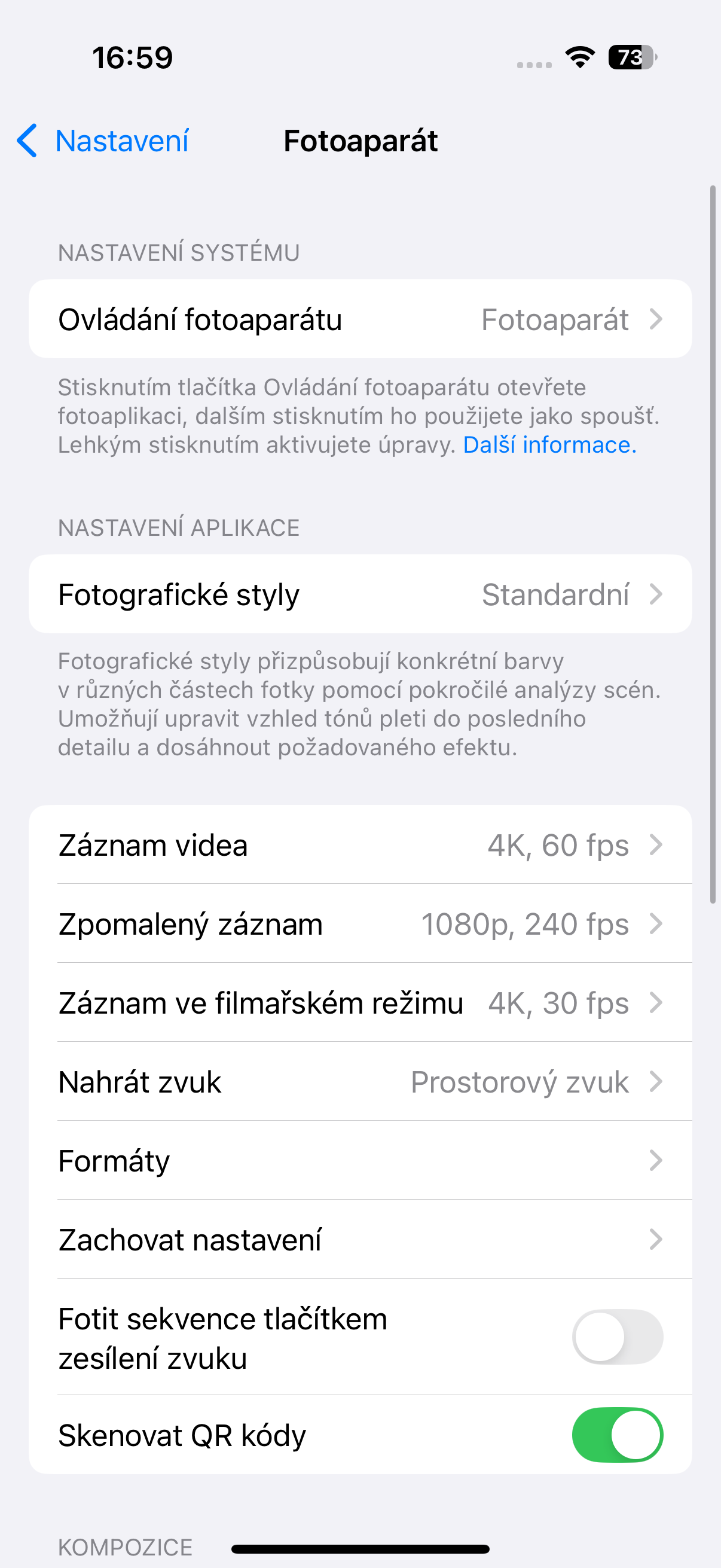This screenshot has width=721, height=1568.
Task: Expand the Zpomalený záznam settings
Action: click(x=361, y=923)
